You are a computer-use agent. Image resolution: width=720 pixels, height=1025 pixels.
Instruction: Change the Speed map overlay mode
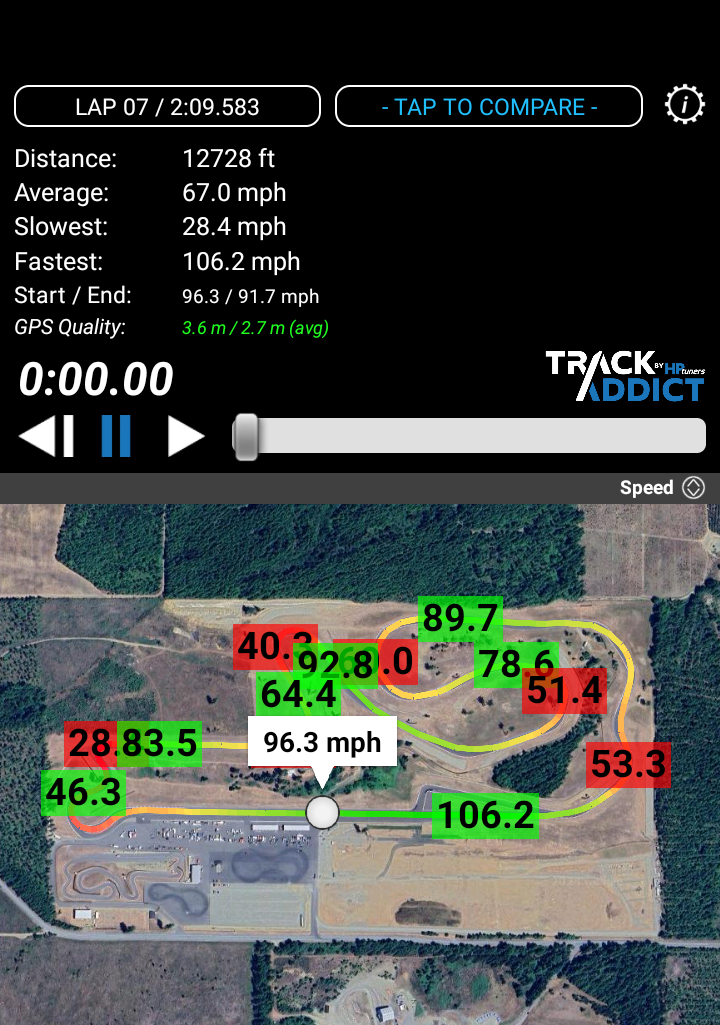tap(660, 488)
